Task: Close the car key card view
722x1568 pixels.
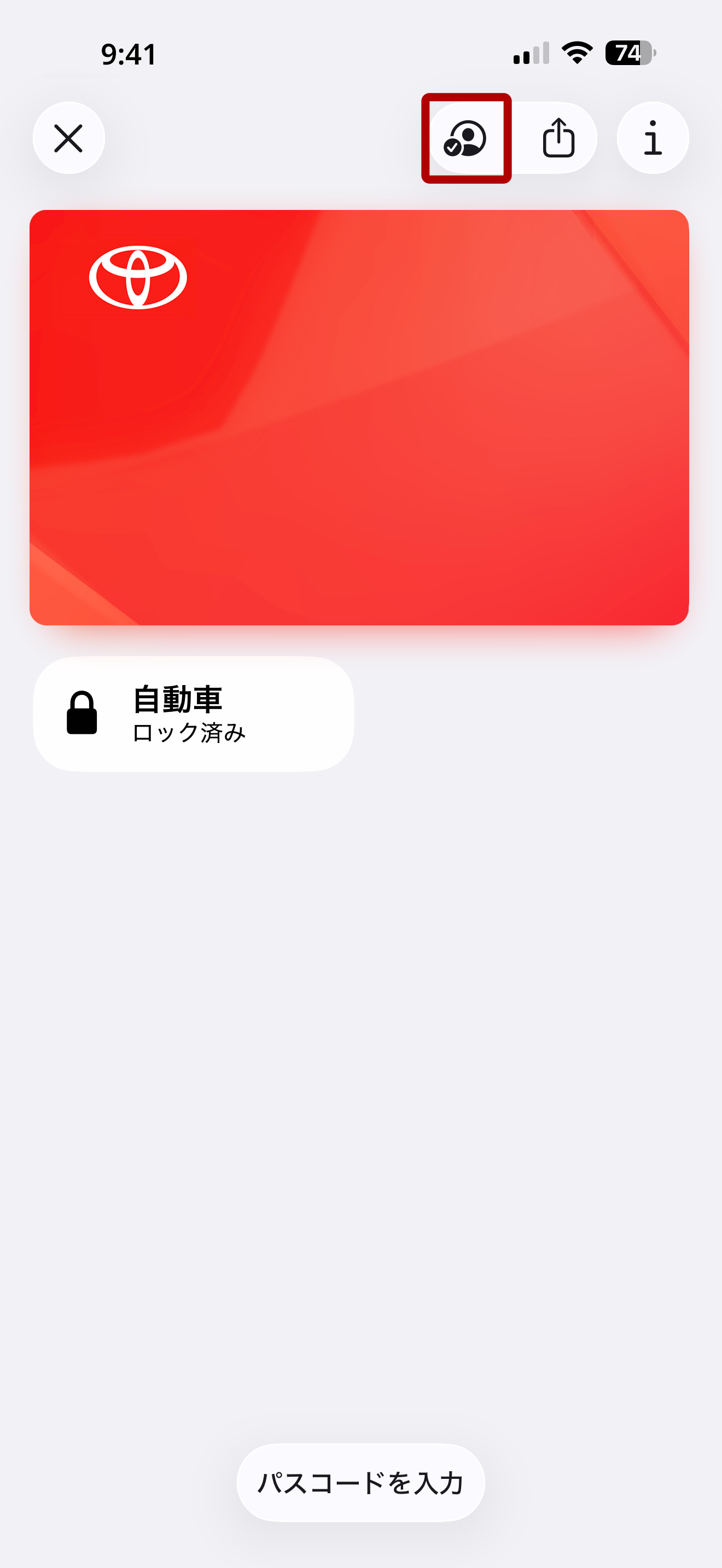Action: 69,138
